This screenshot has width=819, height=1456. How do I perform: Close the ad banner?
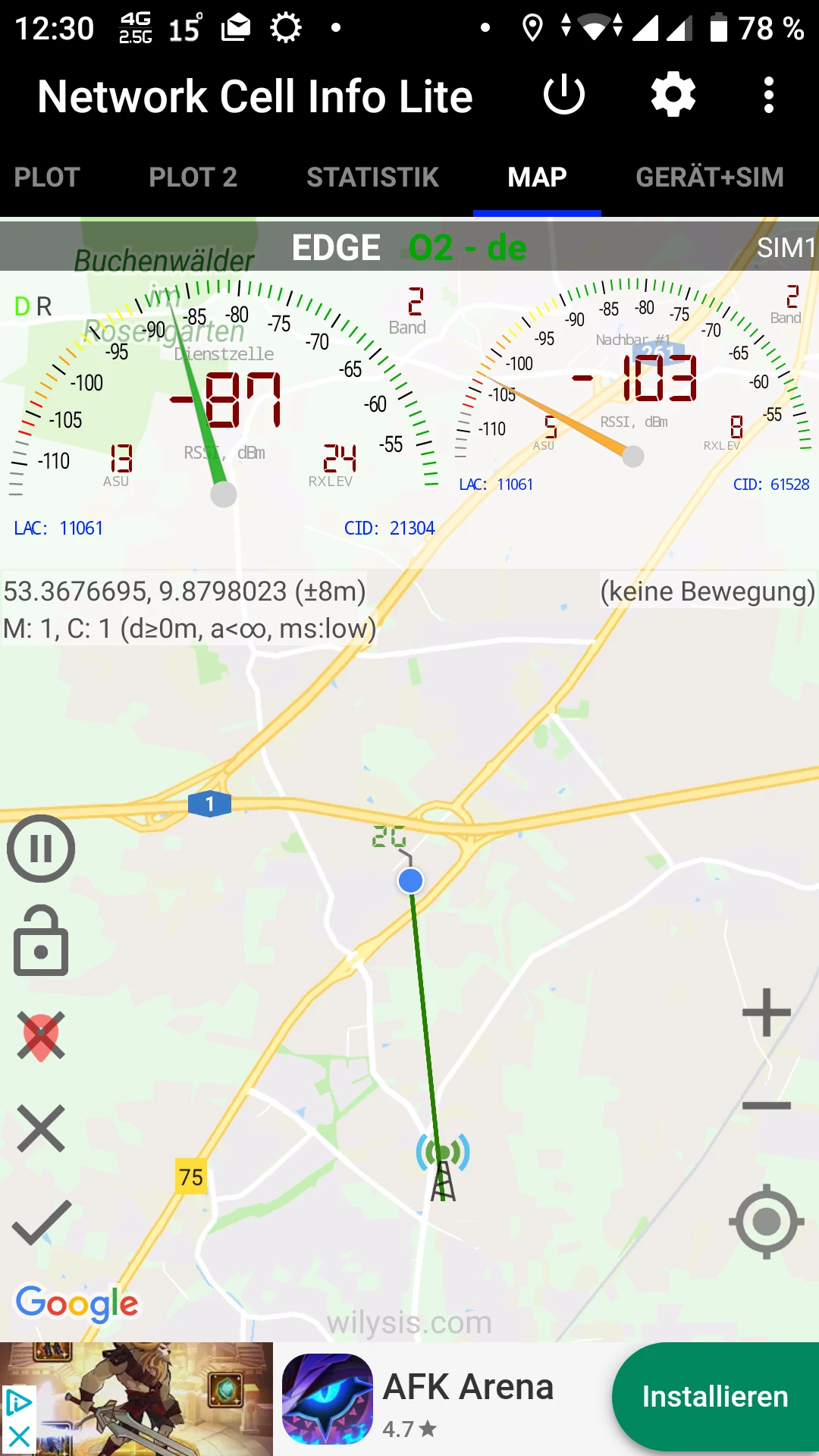point(18,1436)
